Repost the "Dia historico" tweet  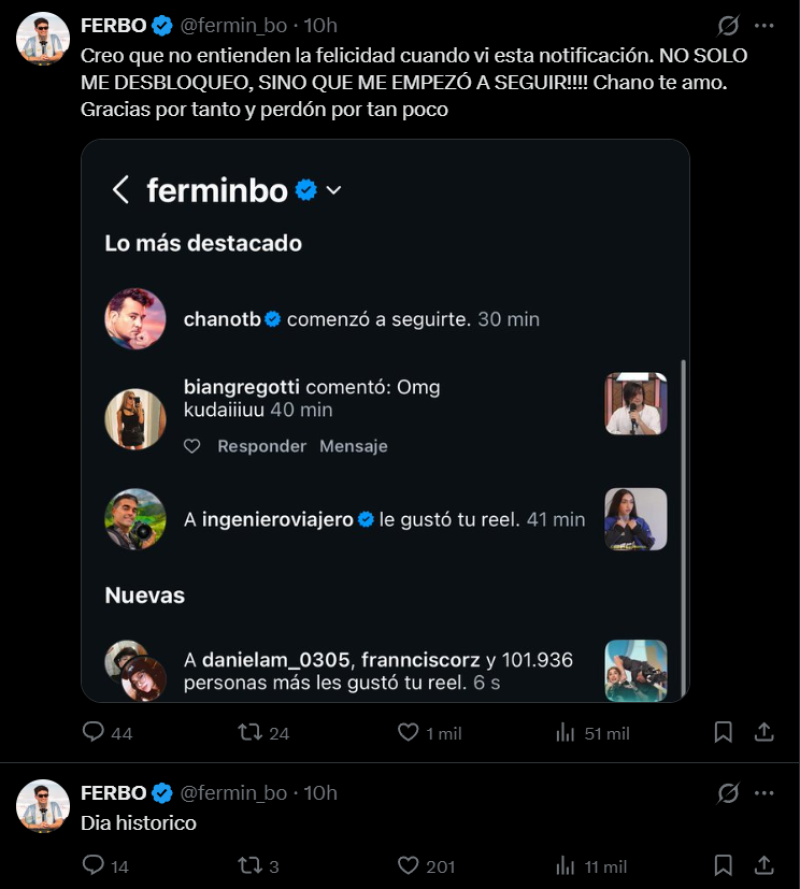point(250,865)
